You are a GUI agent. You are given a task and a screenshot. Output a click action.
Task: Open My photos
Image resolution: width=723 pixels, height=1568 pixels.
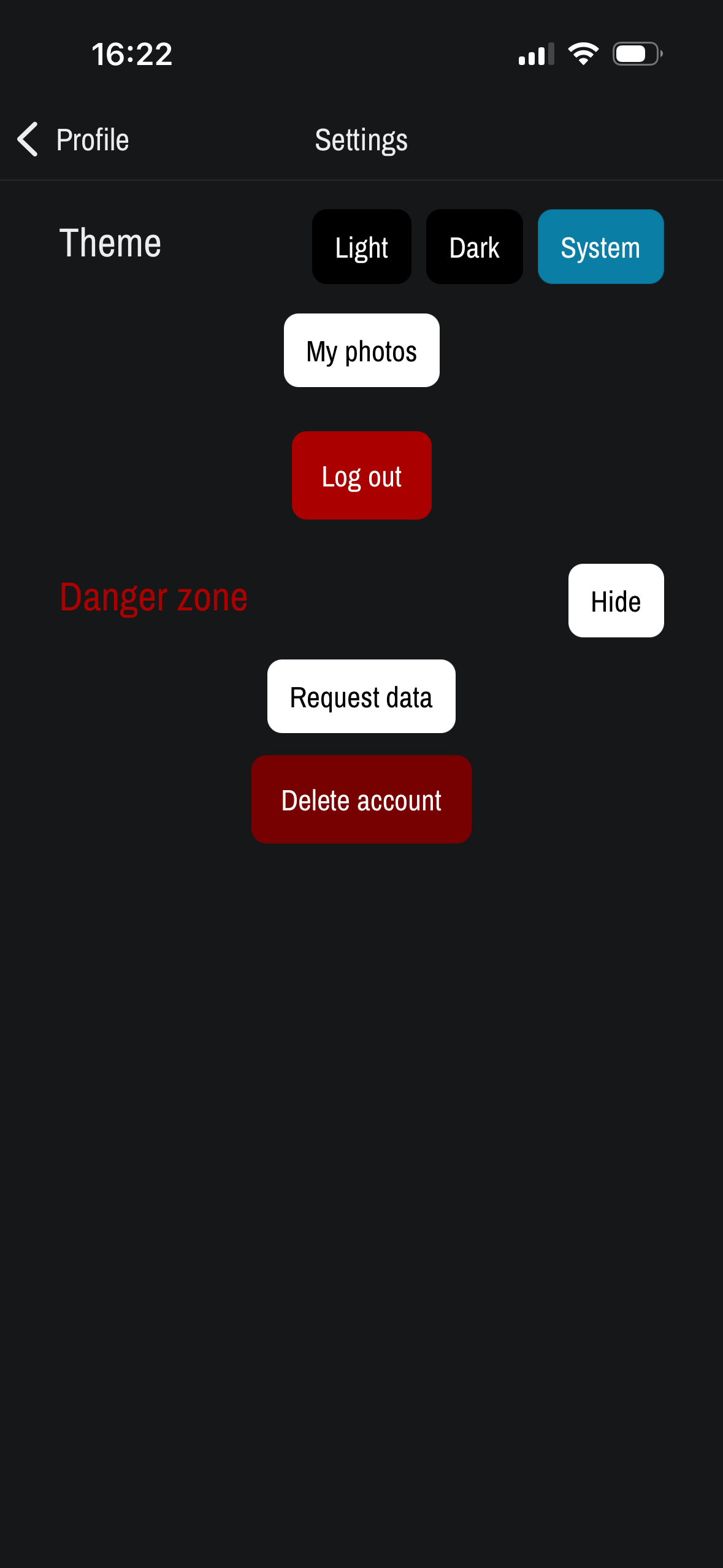pos(361,350)
